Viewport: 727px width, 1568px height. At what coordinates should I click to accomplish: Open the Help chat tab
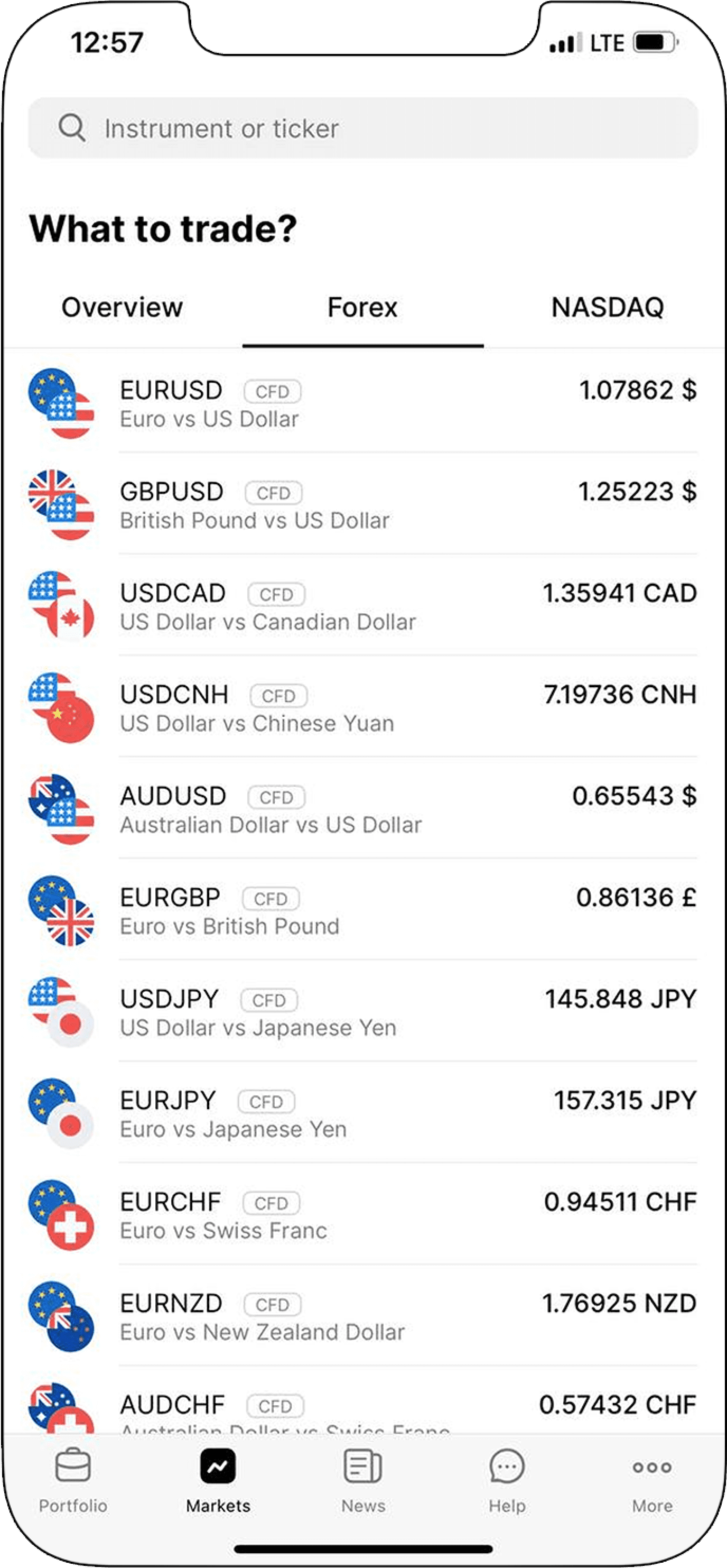pos(507,1480)
